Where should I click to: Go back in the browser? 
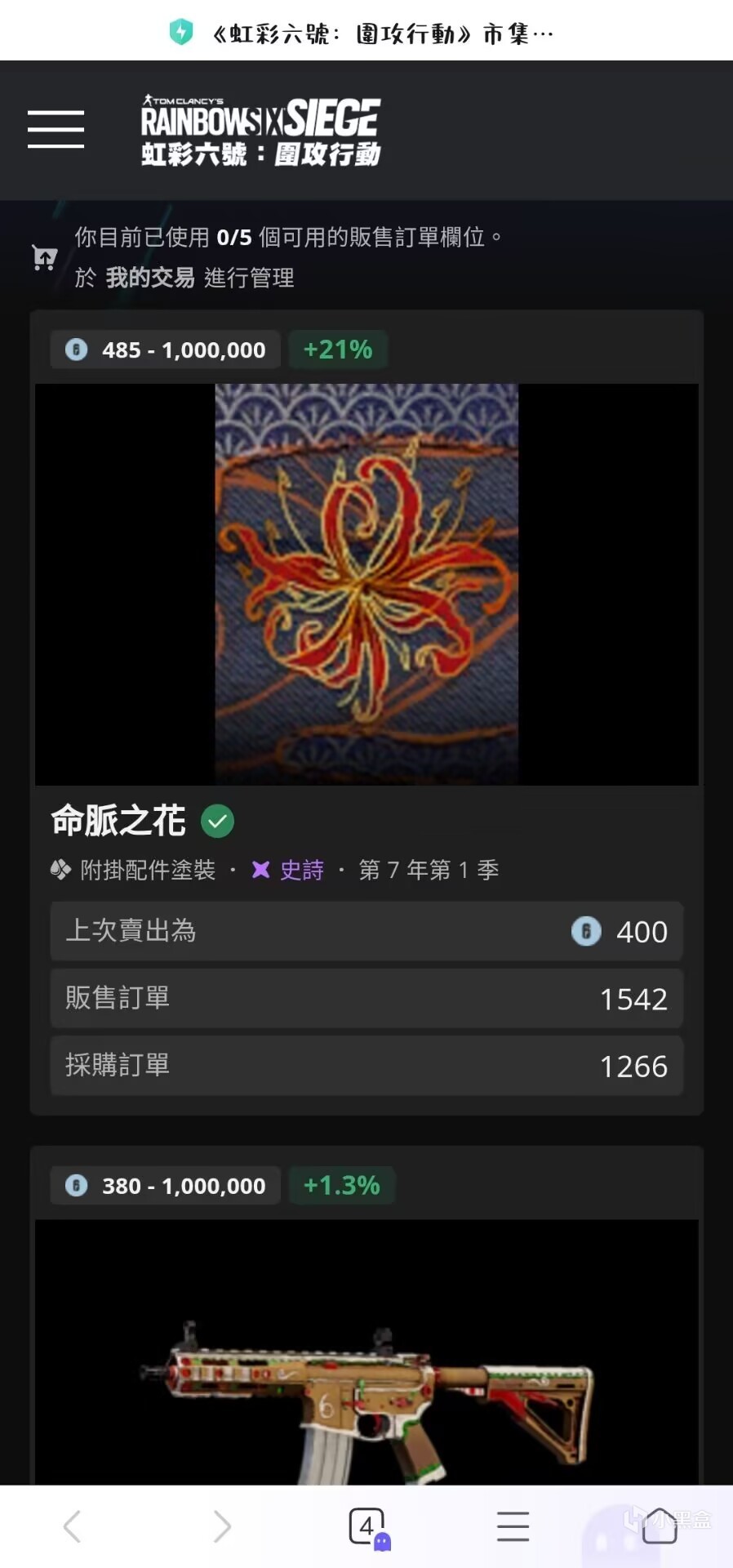[72, 1526]
